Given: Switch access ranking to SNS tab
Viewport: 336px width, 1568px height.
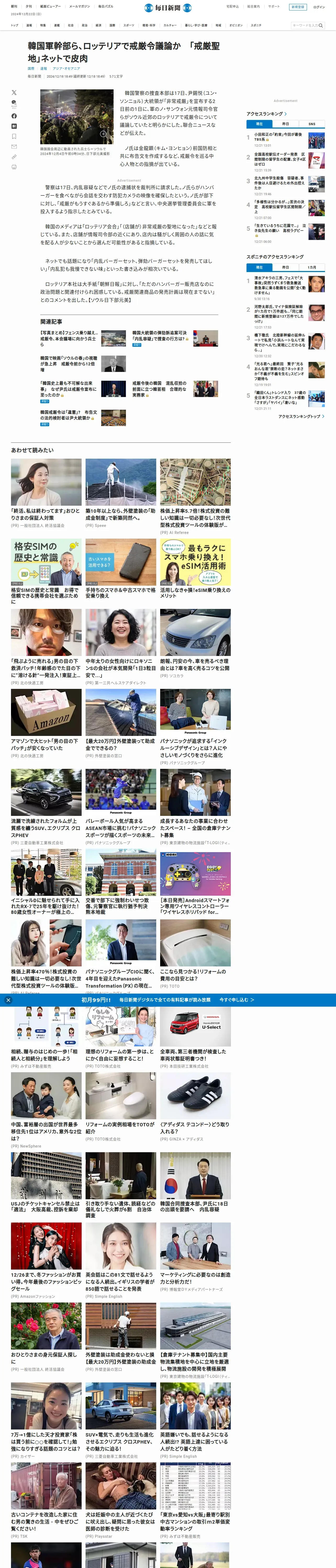Looking at the screenshot, I should [312, 124].
